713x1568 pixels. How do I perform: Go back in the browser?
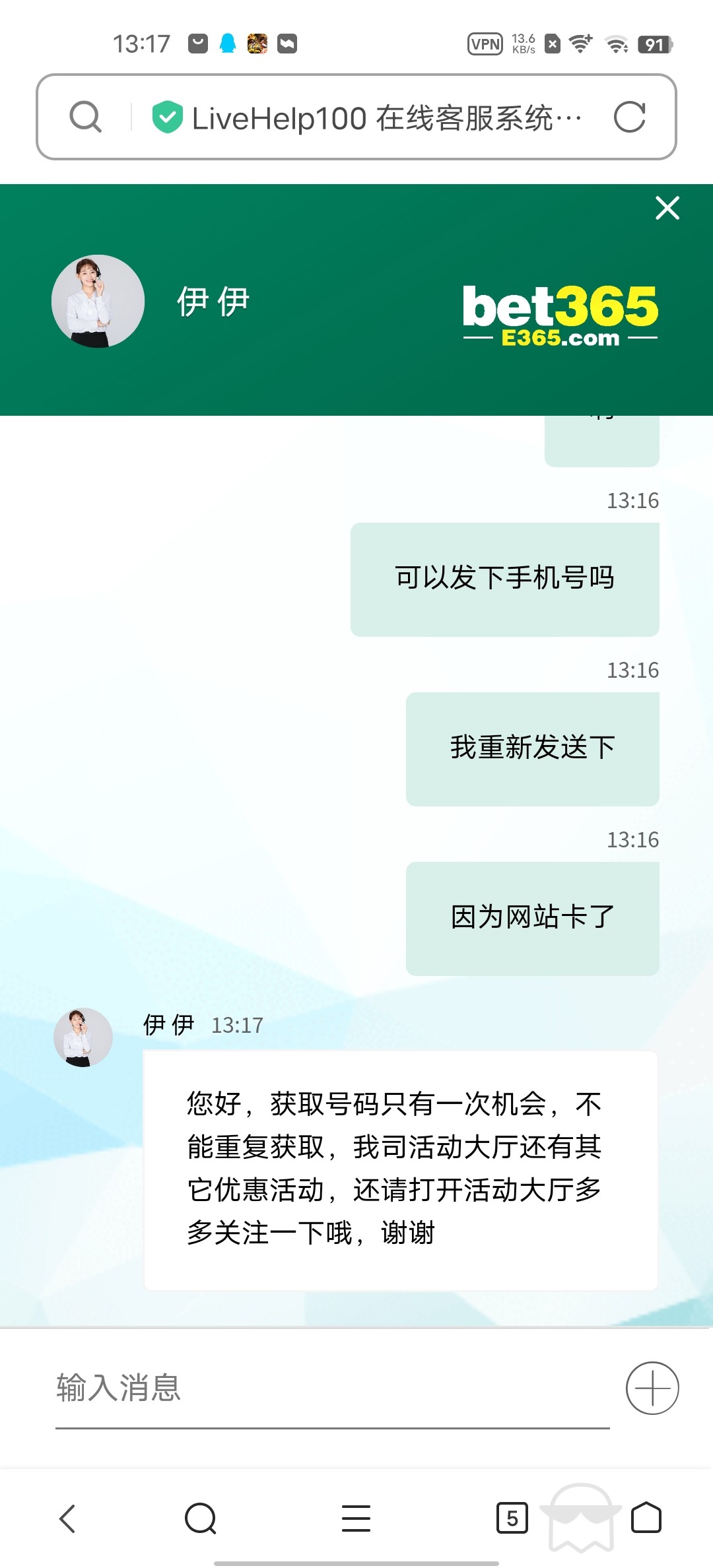(x=68, y=1519)
